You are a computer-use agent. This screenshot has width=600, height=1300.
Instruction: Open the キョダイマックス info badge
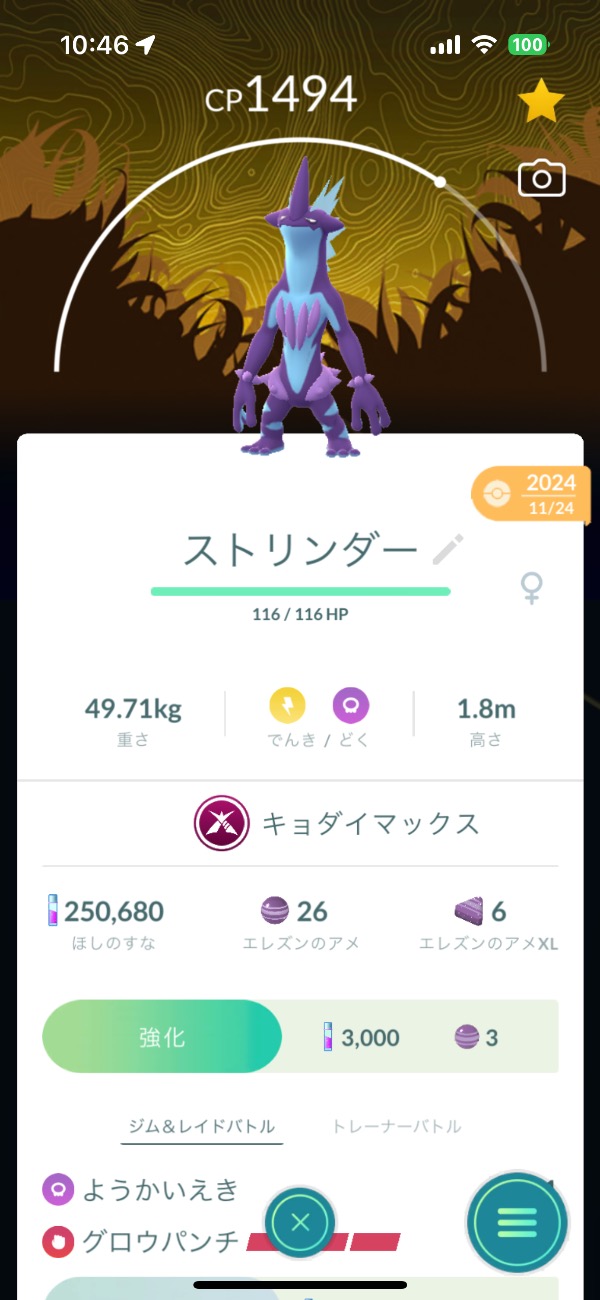click(221, 823)
